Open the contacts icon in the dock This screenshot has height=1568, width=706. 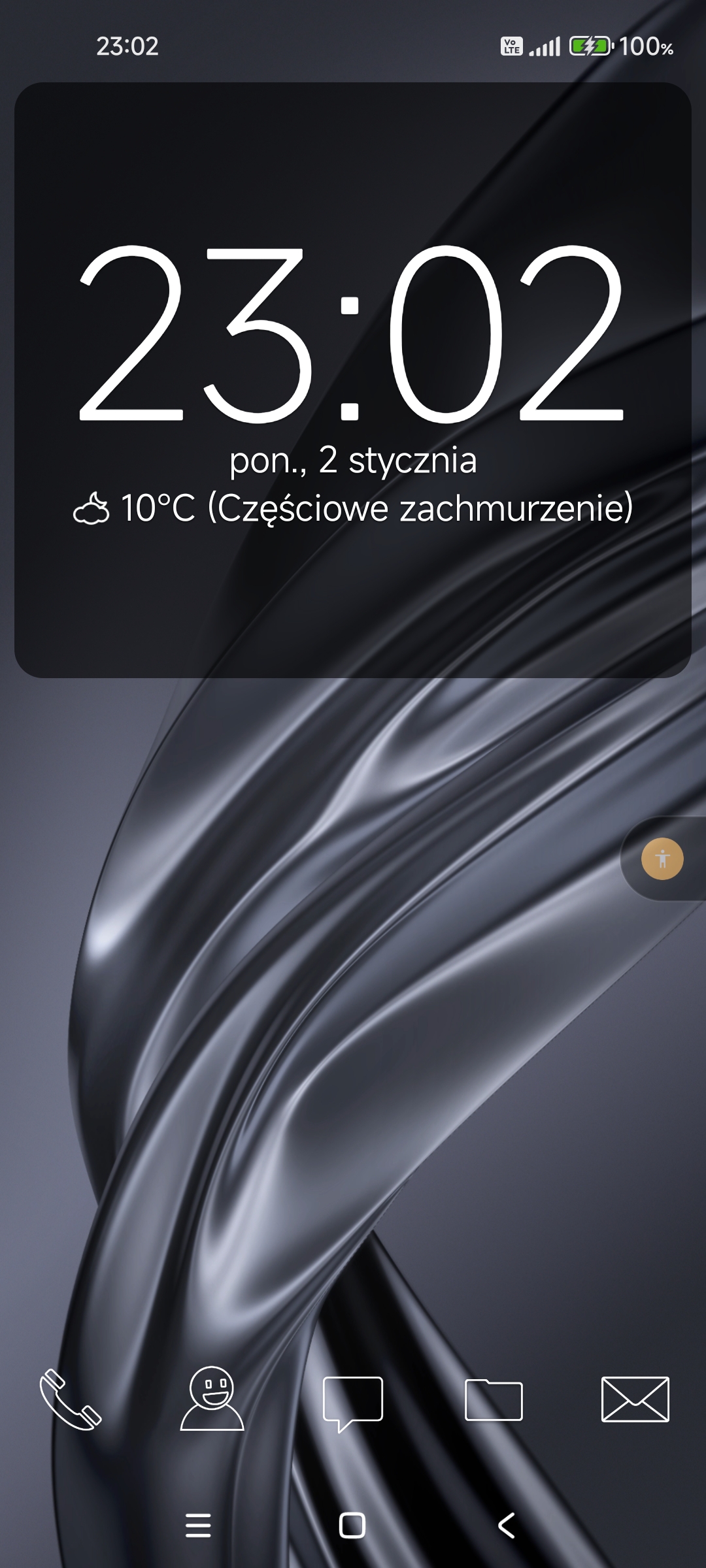pos(212,1398)
